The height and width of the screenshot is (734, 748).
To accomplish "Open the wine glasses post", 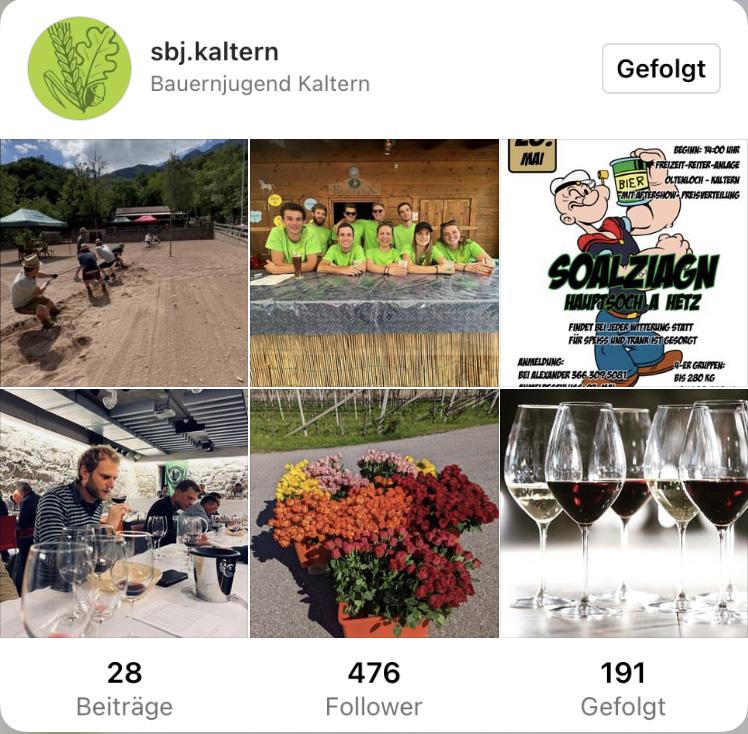I will [x=623, y=513].
